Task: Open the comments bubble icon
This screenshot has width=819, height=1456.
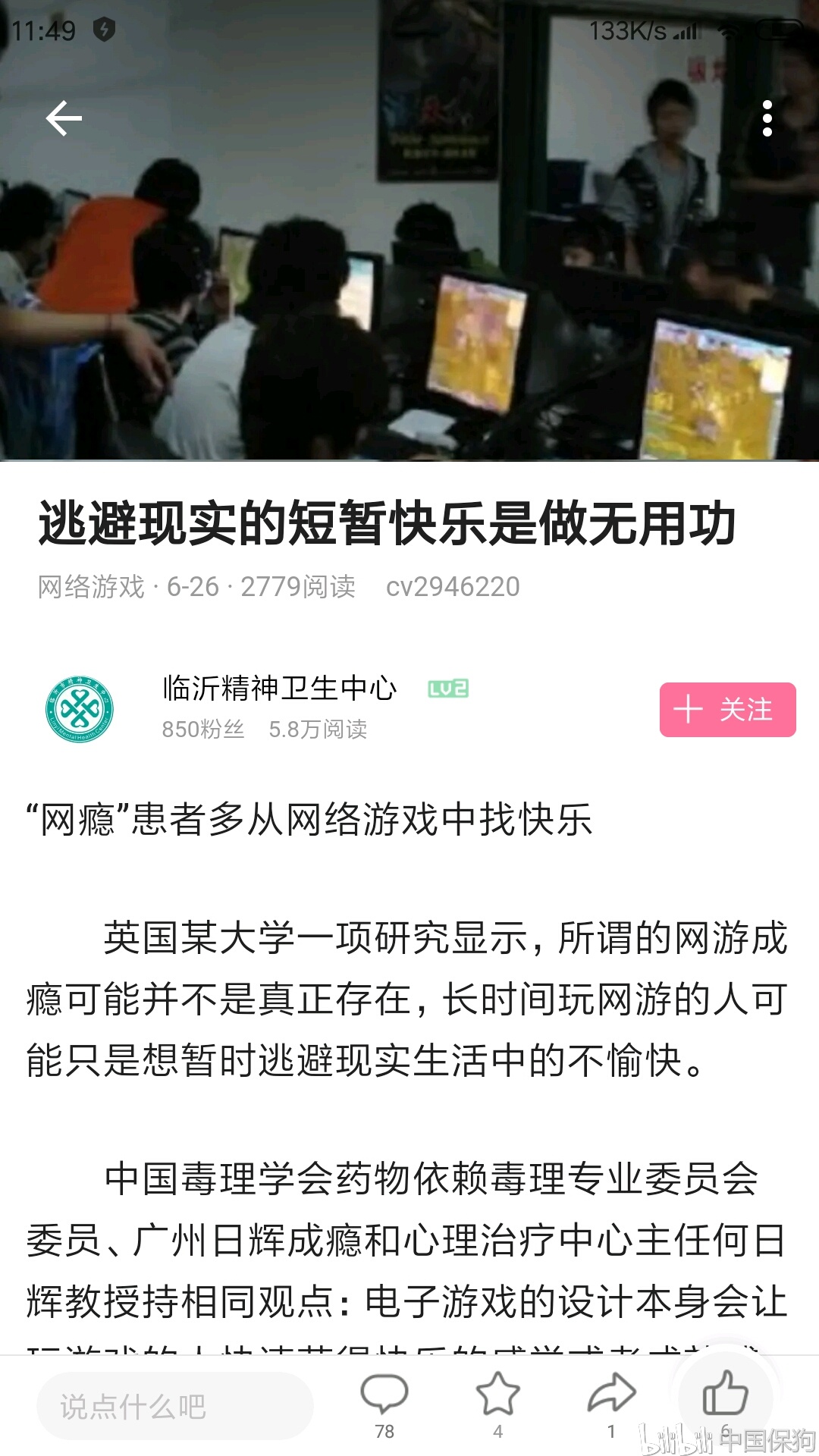Action: [x=384, y=1395]
